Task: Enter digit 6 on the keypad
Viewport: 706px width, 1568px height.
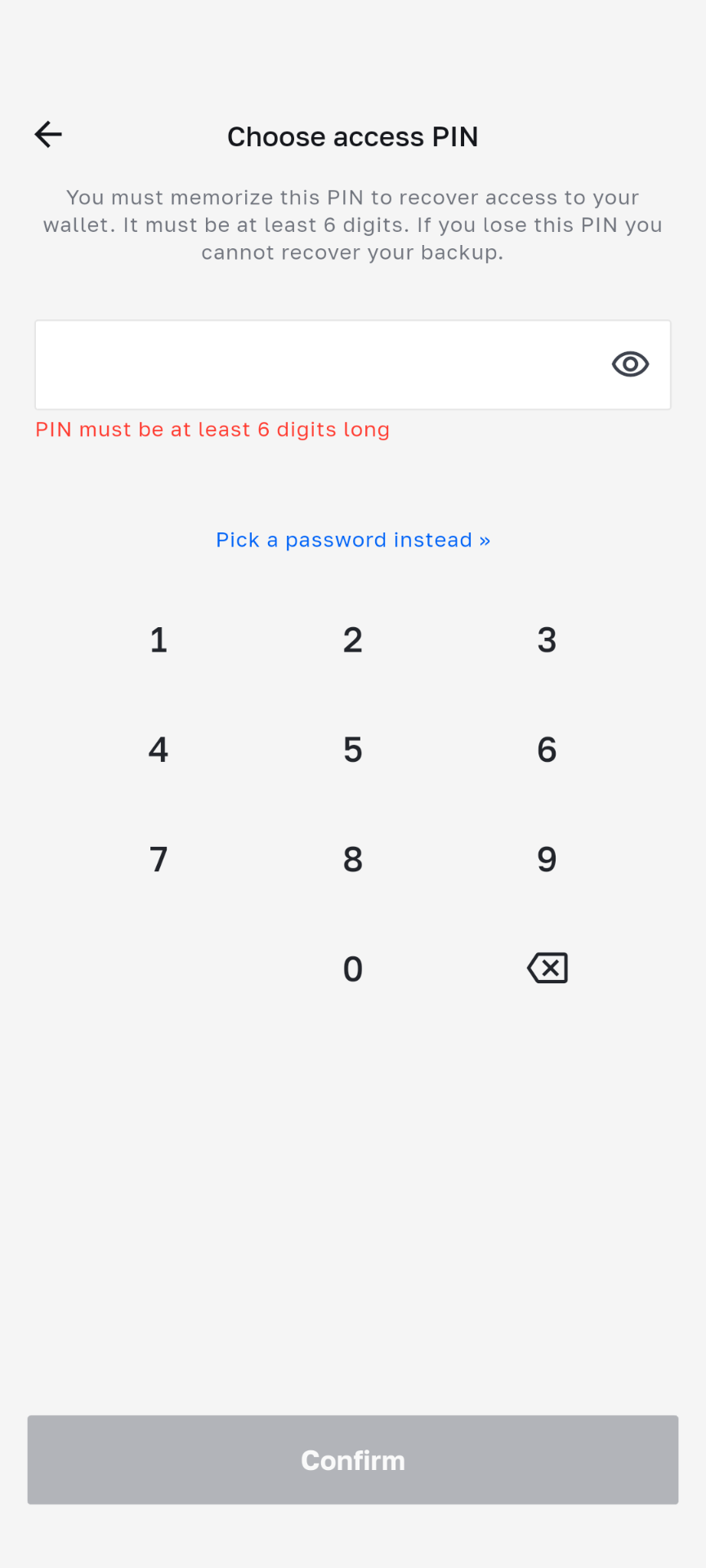Action: point(547,750)
